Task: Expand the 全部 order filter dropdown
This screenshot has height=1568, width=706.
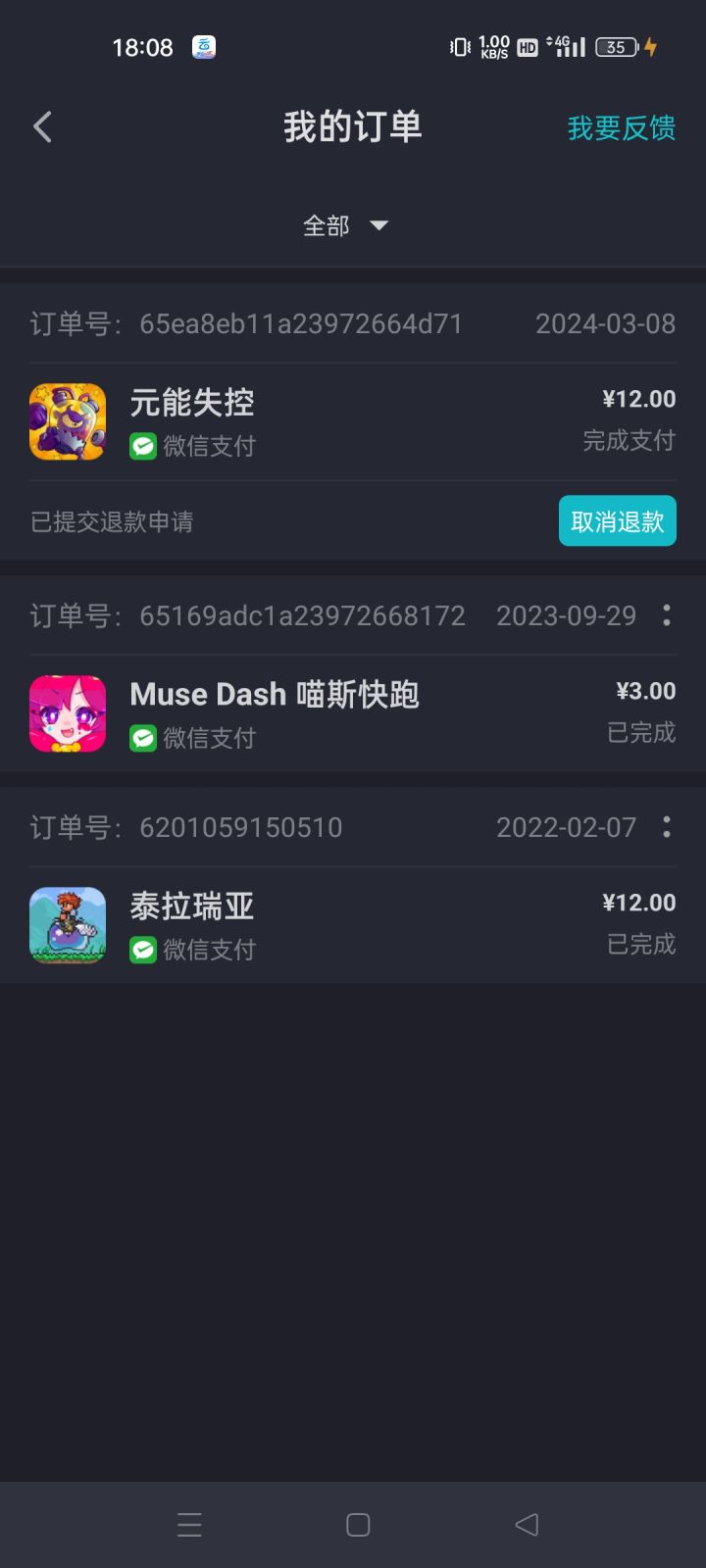Action: 345,225
